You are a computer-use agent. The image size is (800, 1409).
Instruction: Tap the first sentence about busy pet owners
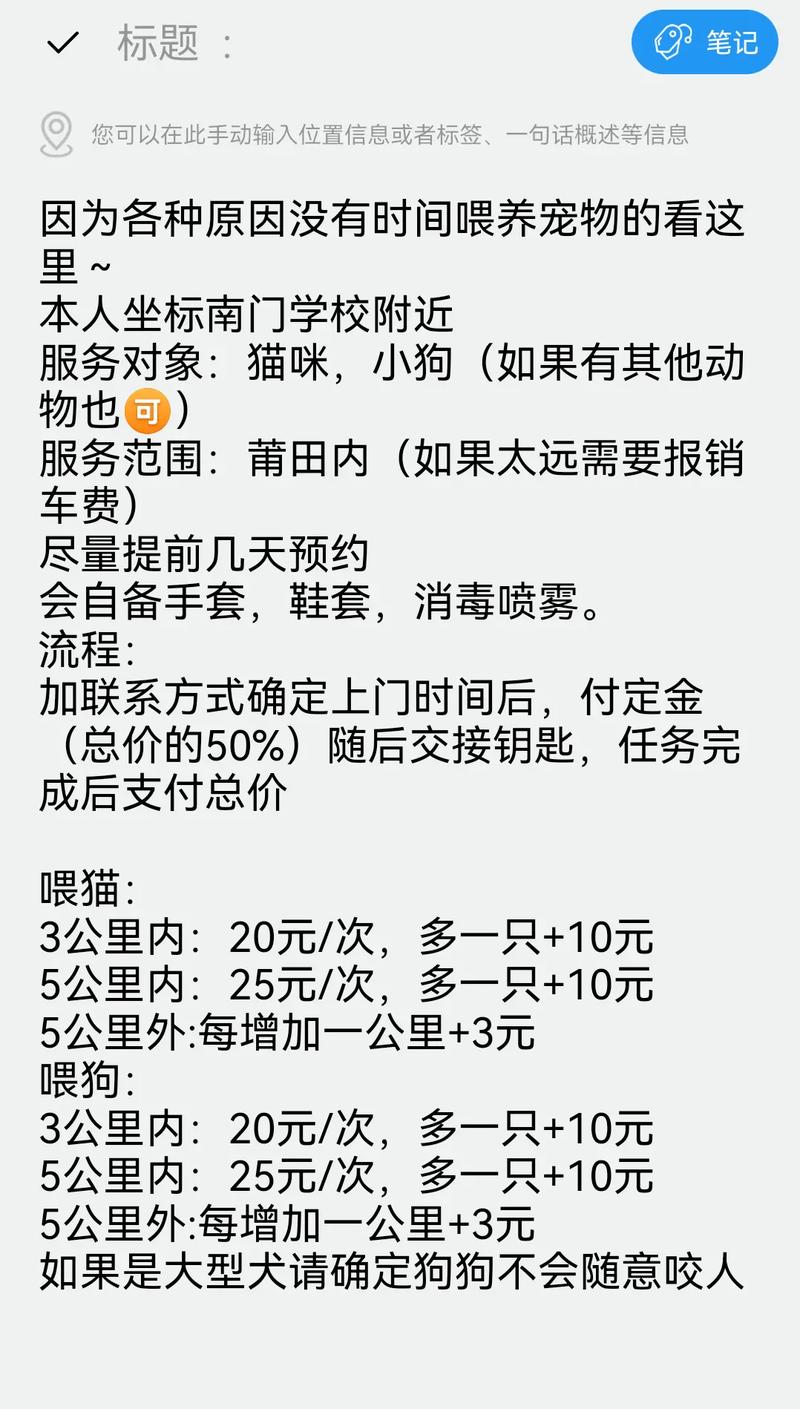[x=390, y=222]
